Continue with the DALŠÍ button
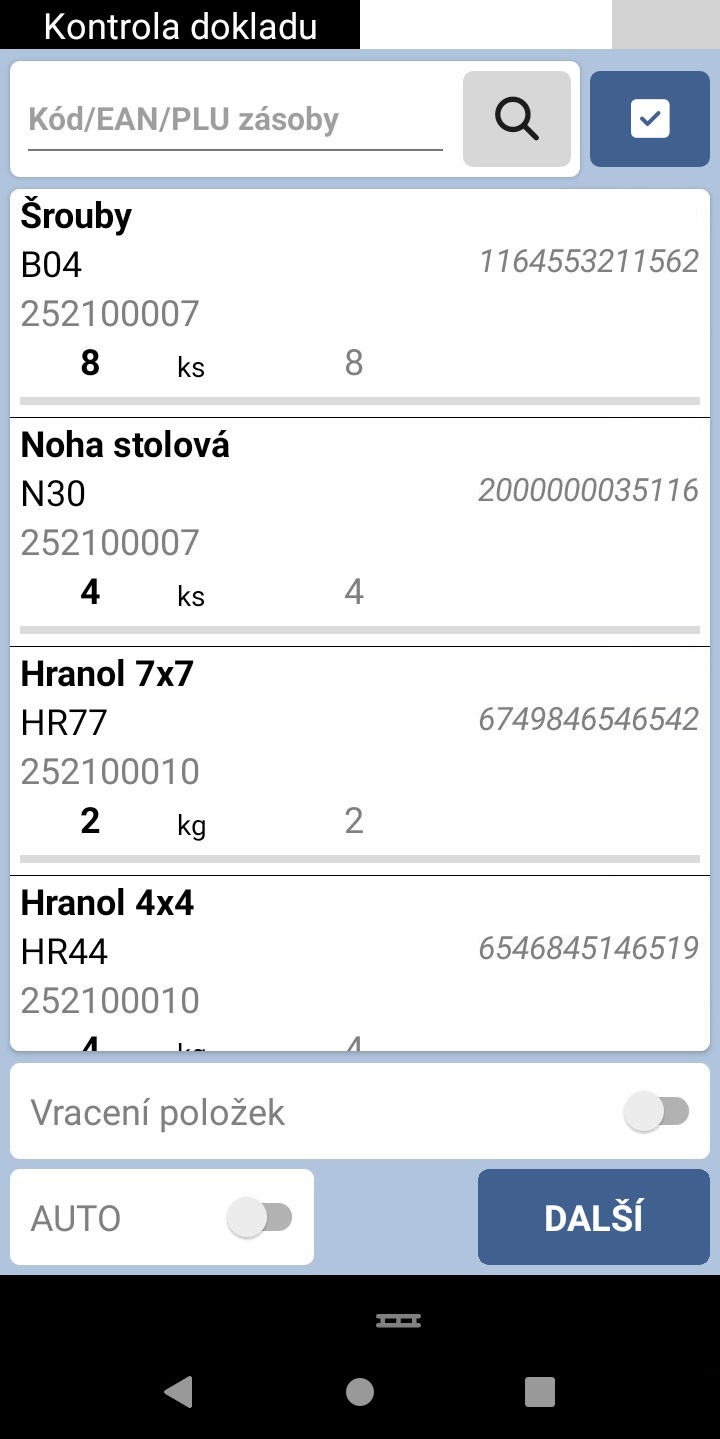Viewport: 720px width, 1439px height. click(594, 1218)
